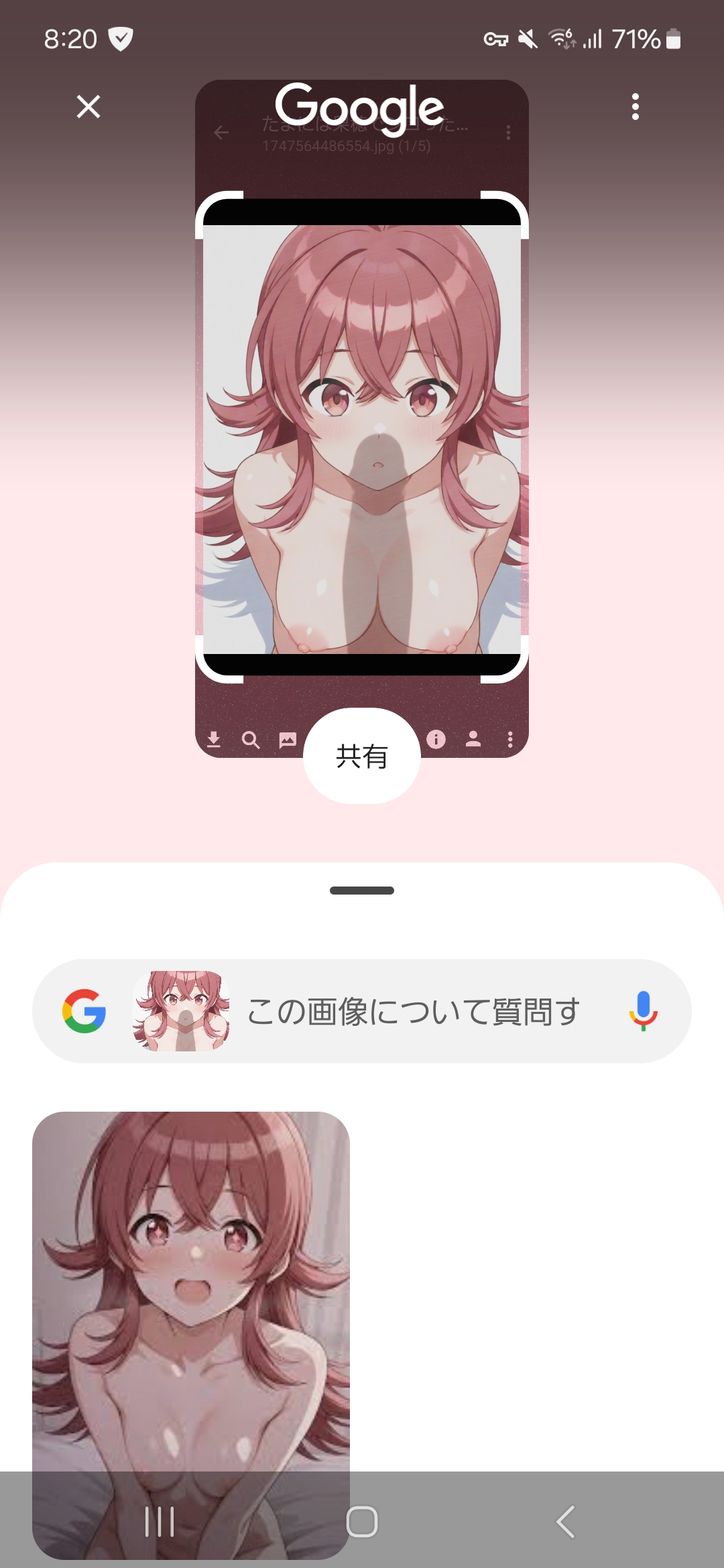Open the similar image result card
This screenshot has width=724, height=1568.
pos(191,1335)
